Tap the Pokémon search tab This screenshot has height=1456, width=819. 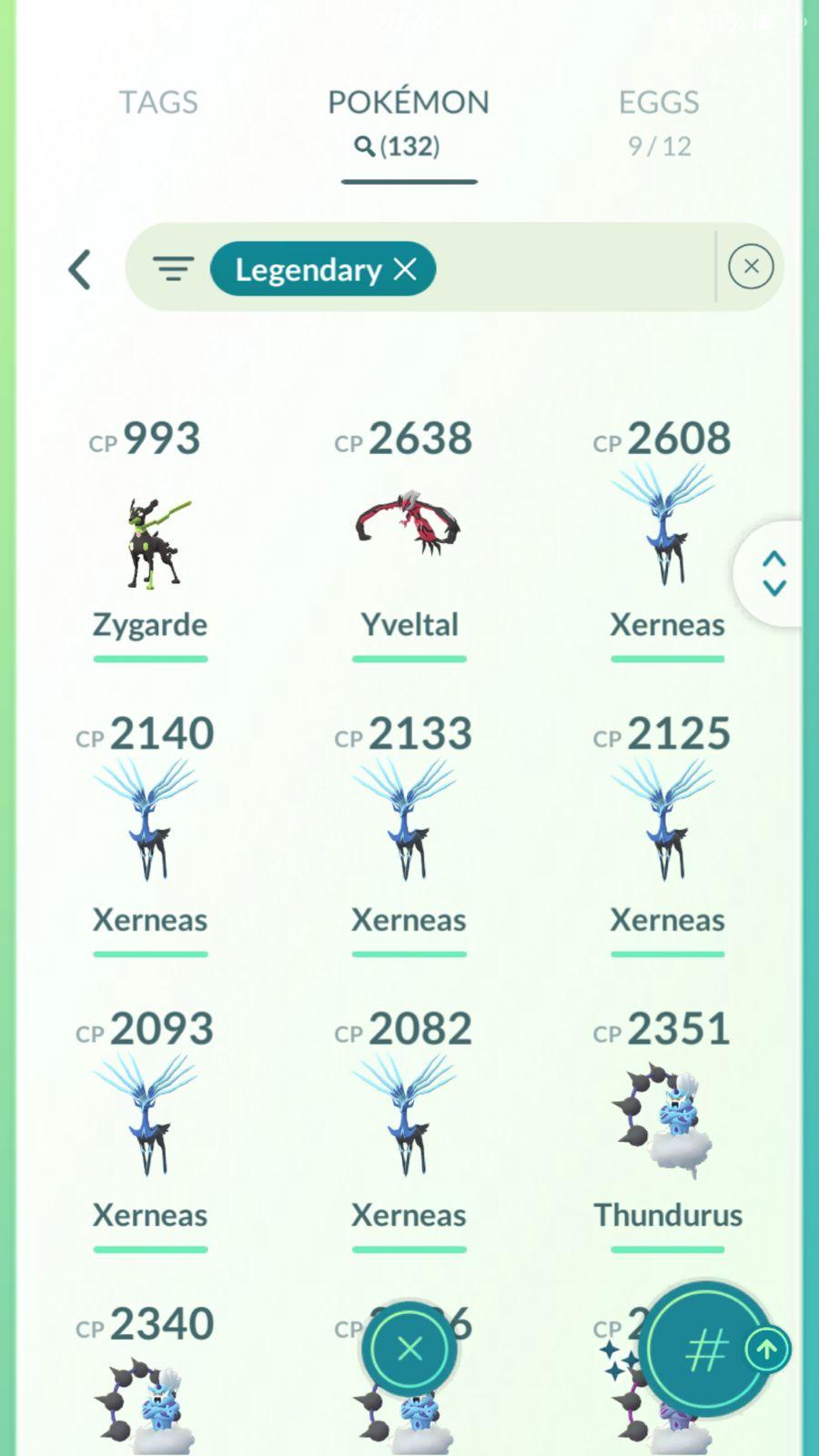(409, 120)
